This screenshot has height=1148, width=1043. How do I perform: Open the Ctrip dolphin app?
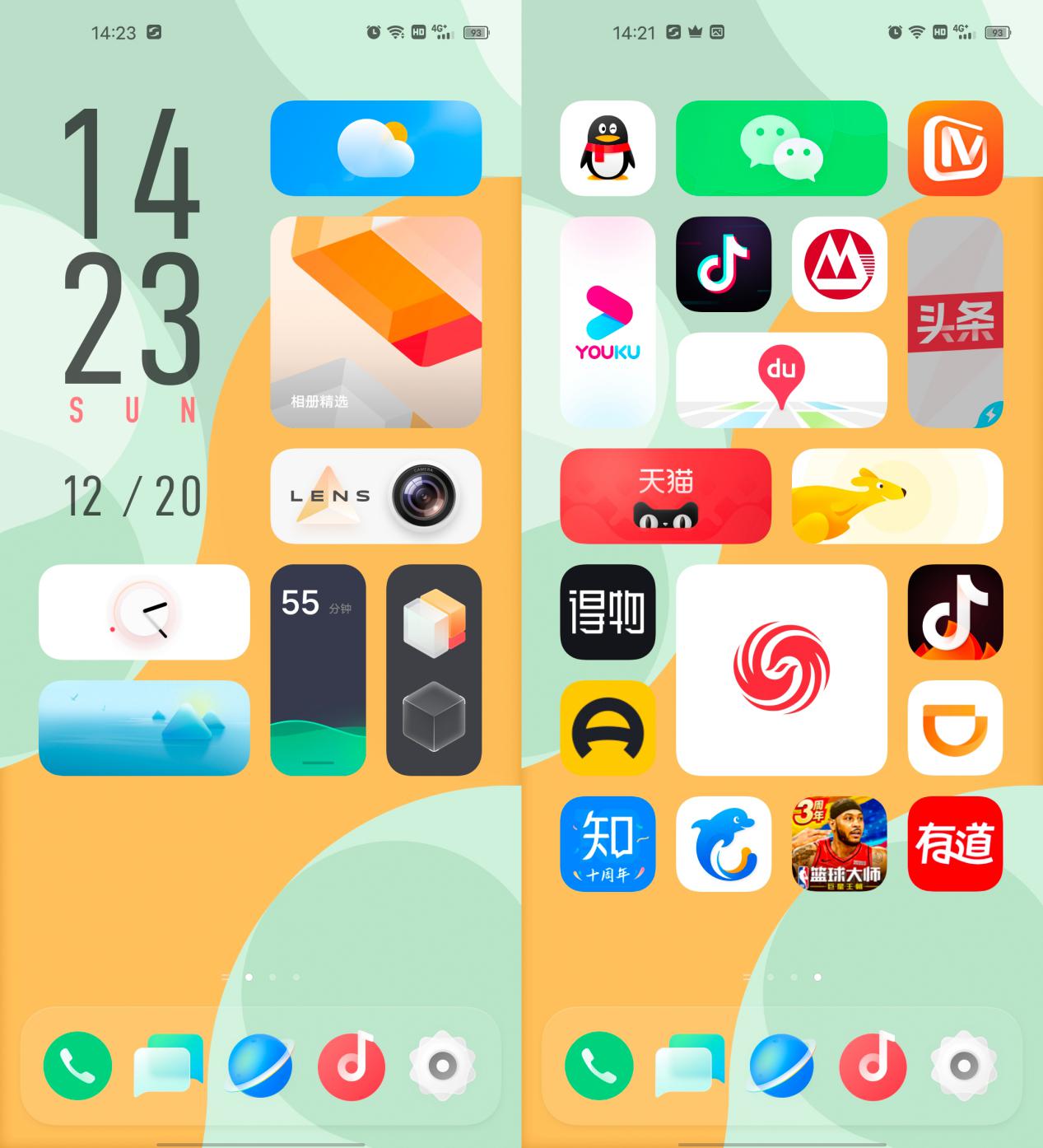click(x=724, y=843)
